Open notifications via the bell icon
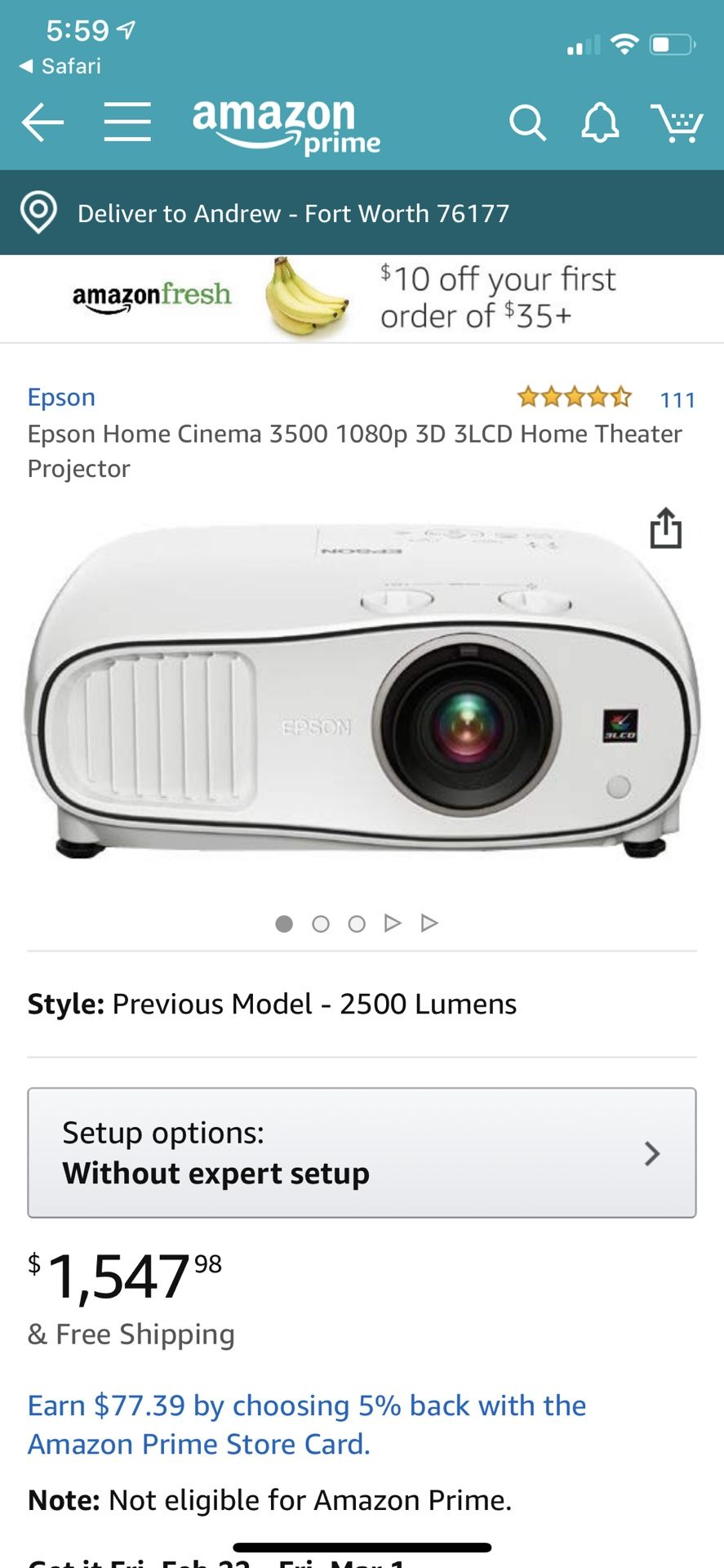 [x=600, y=122]
